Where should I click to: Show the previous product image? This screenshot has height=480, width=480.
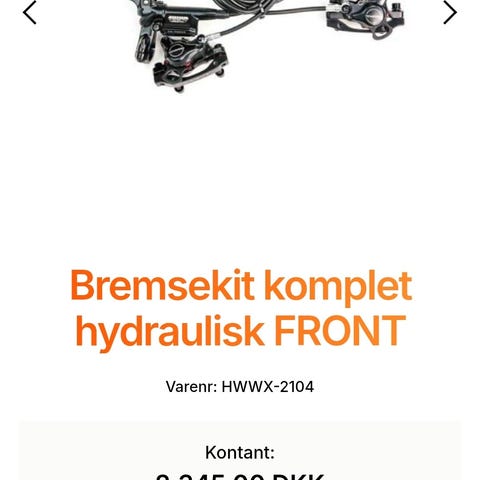(29, 12)
